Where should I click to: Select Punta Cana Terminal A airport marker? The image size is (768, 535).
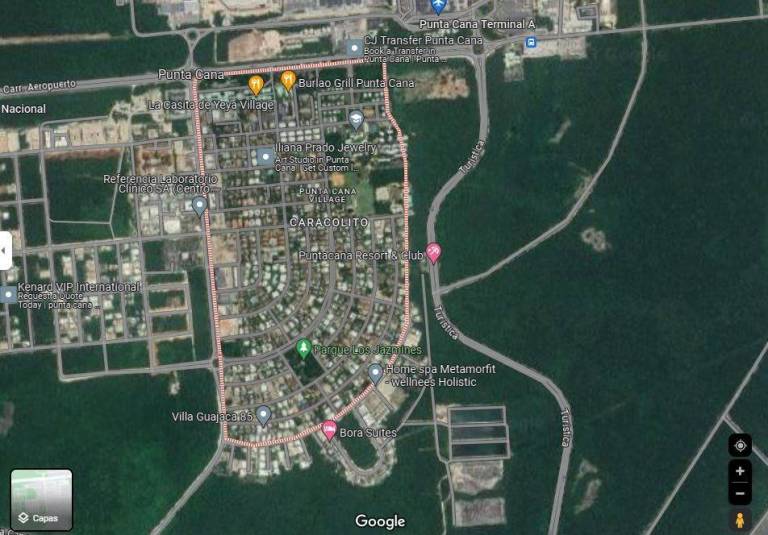[x=437, y=6]
